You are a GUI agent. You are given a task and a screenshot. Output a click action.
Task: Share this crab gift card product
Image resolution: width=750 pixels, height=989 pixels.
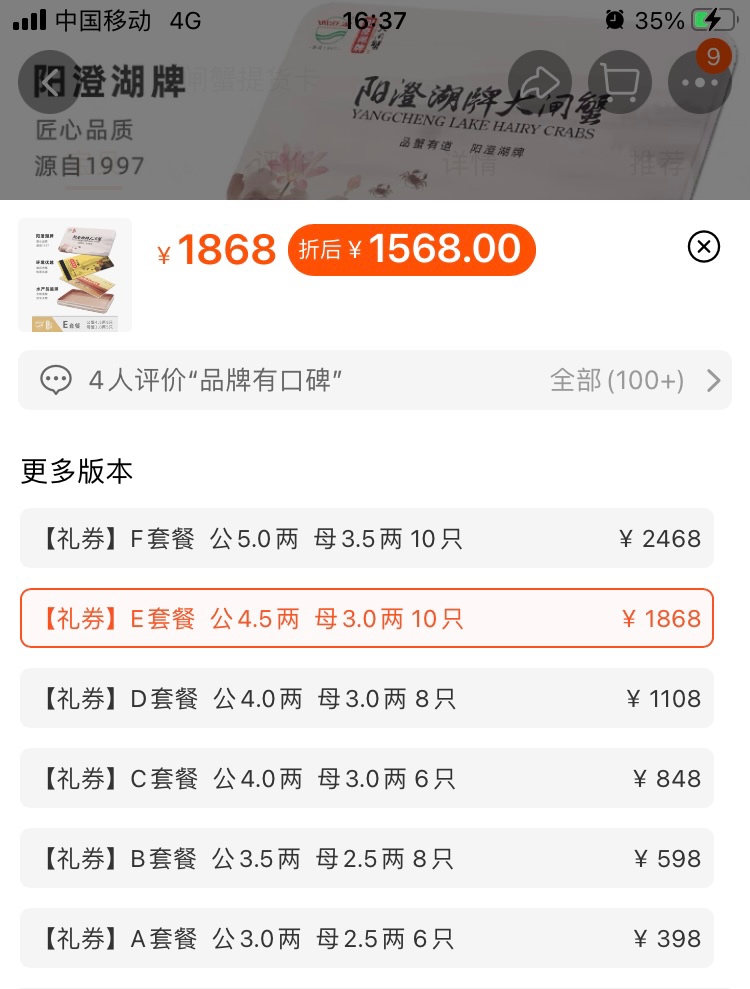coord(540,81)
